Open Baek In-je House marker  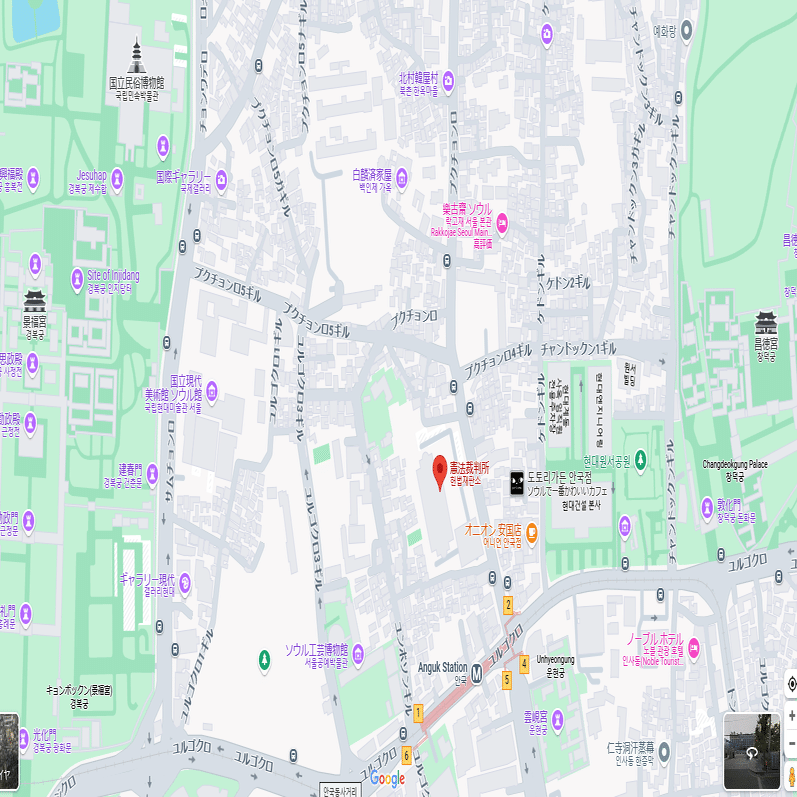tap(402, 178)
